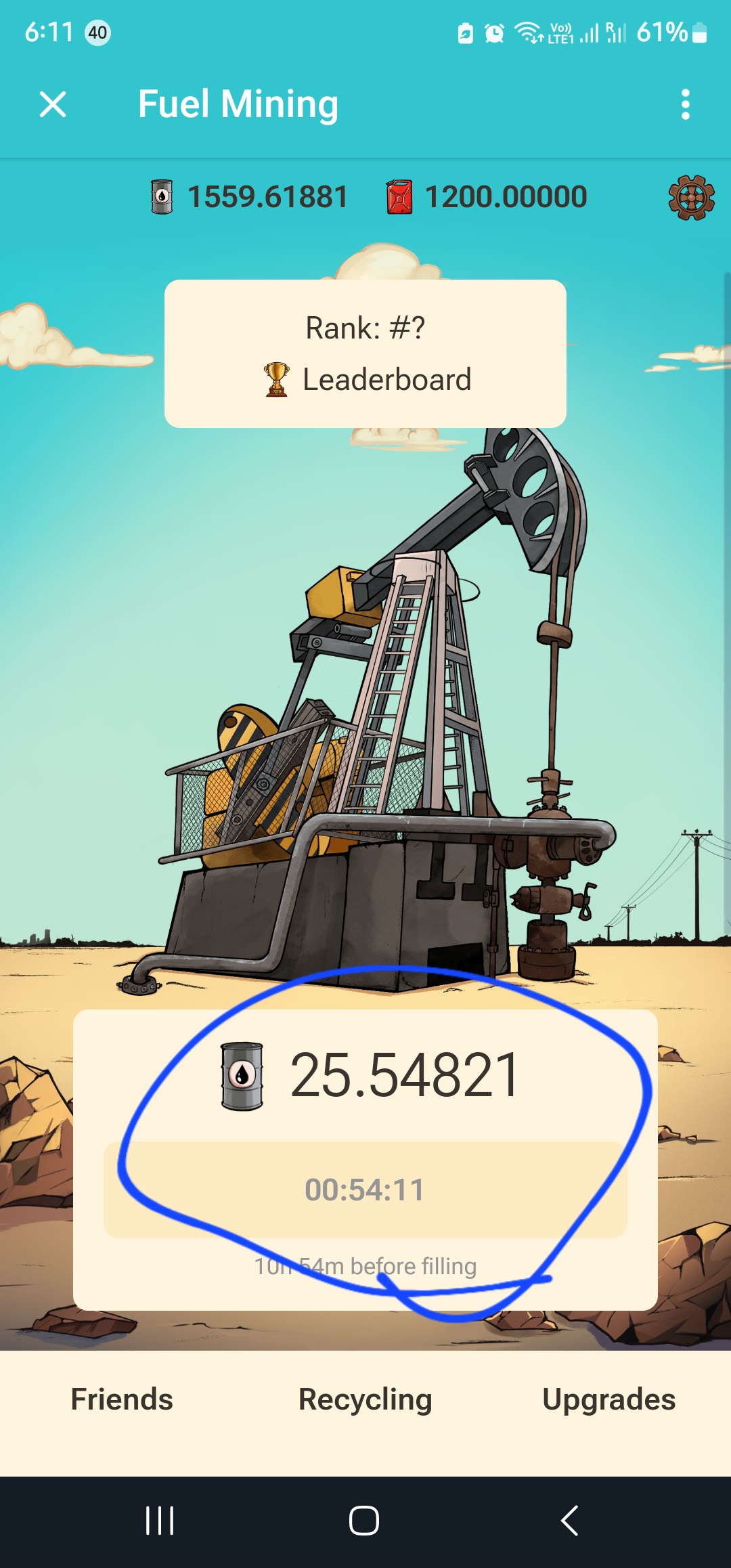Close the Fuel Mining mini app
Image resolution: width=731 pixels, height=1568 pixels.
pos(53,104)
